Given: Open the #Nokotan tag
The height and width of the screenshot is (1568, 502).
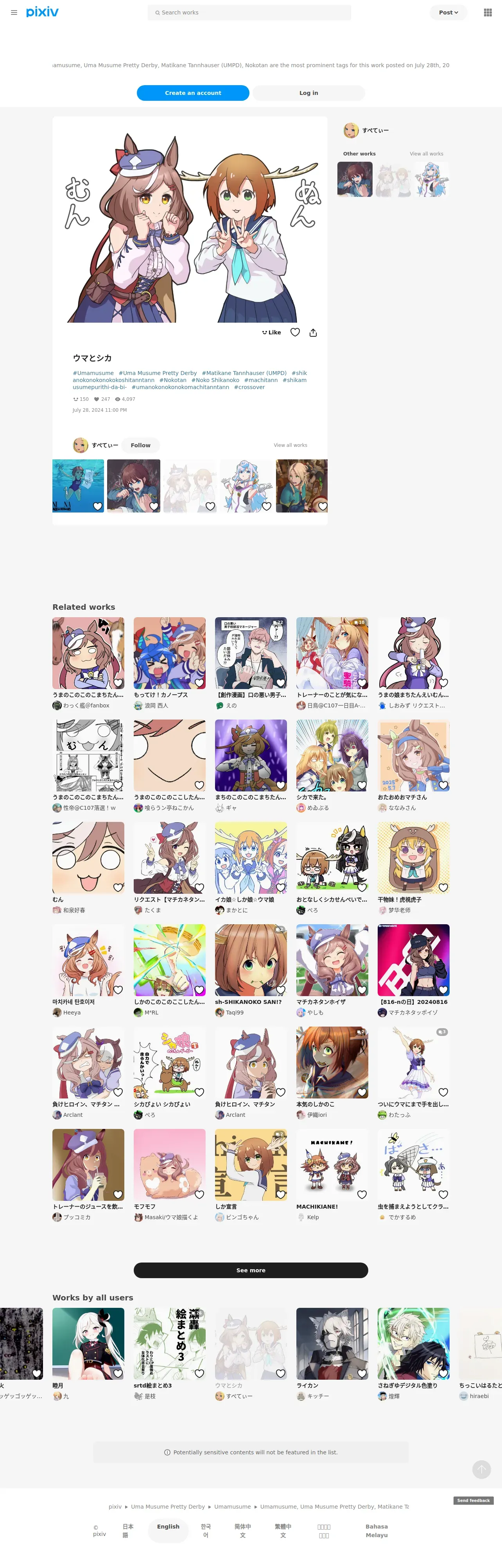Looking at the screenshot, I should 173,380.
